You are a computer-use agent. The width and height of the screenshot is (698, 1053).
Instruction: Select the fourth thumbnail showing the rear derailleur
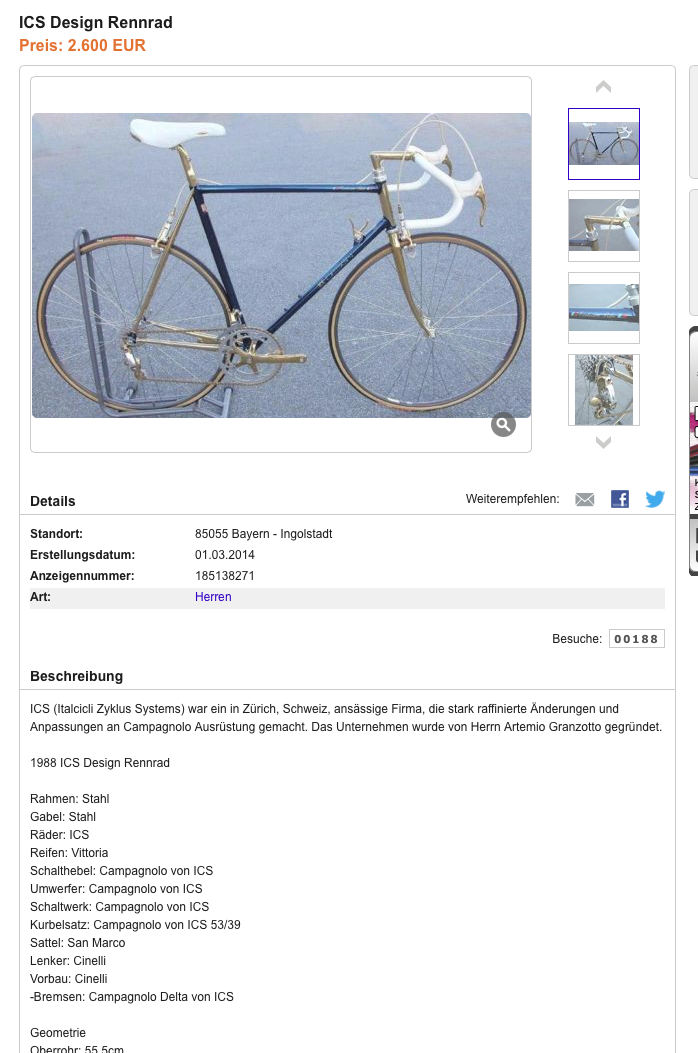coord(604,390)
